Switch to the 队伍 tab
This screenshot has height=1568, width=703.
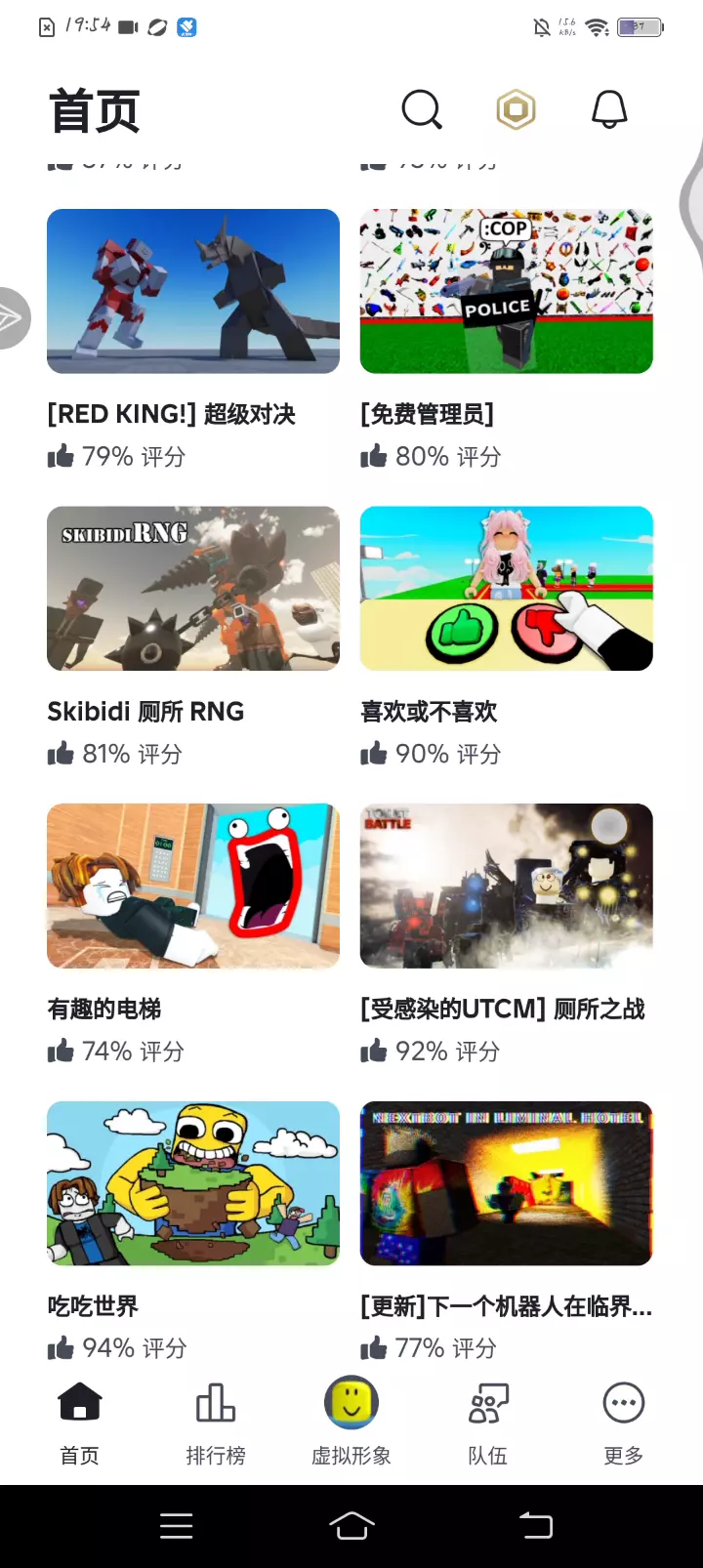487,1422
